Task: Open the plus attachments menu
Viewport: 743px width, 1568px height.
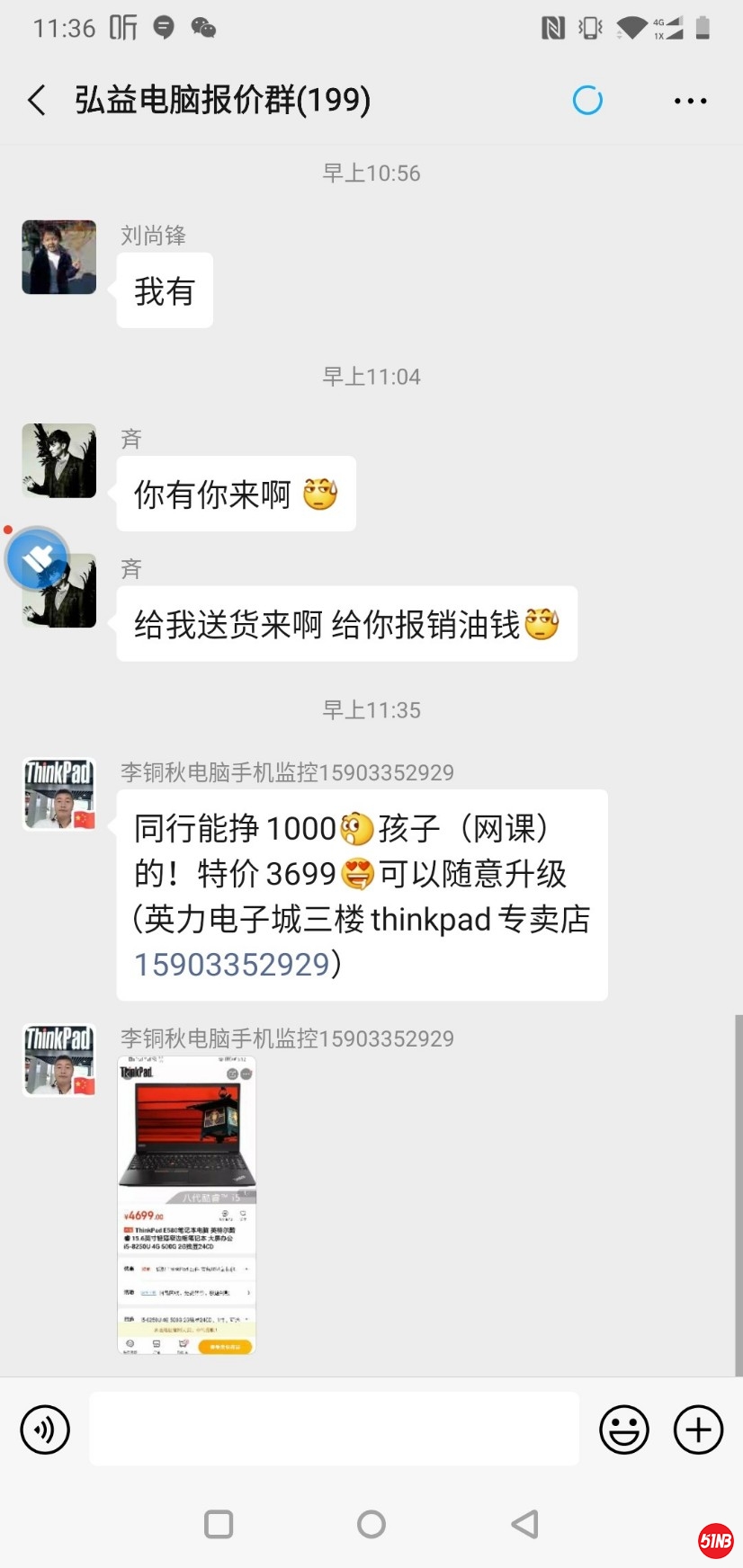Action: click(x=698, y=1430)
